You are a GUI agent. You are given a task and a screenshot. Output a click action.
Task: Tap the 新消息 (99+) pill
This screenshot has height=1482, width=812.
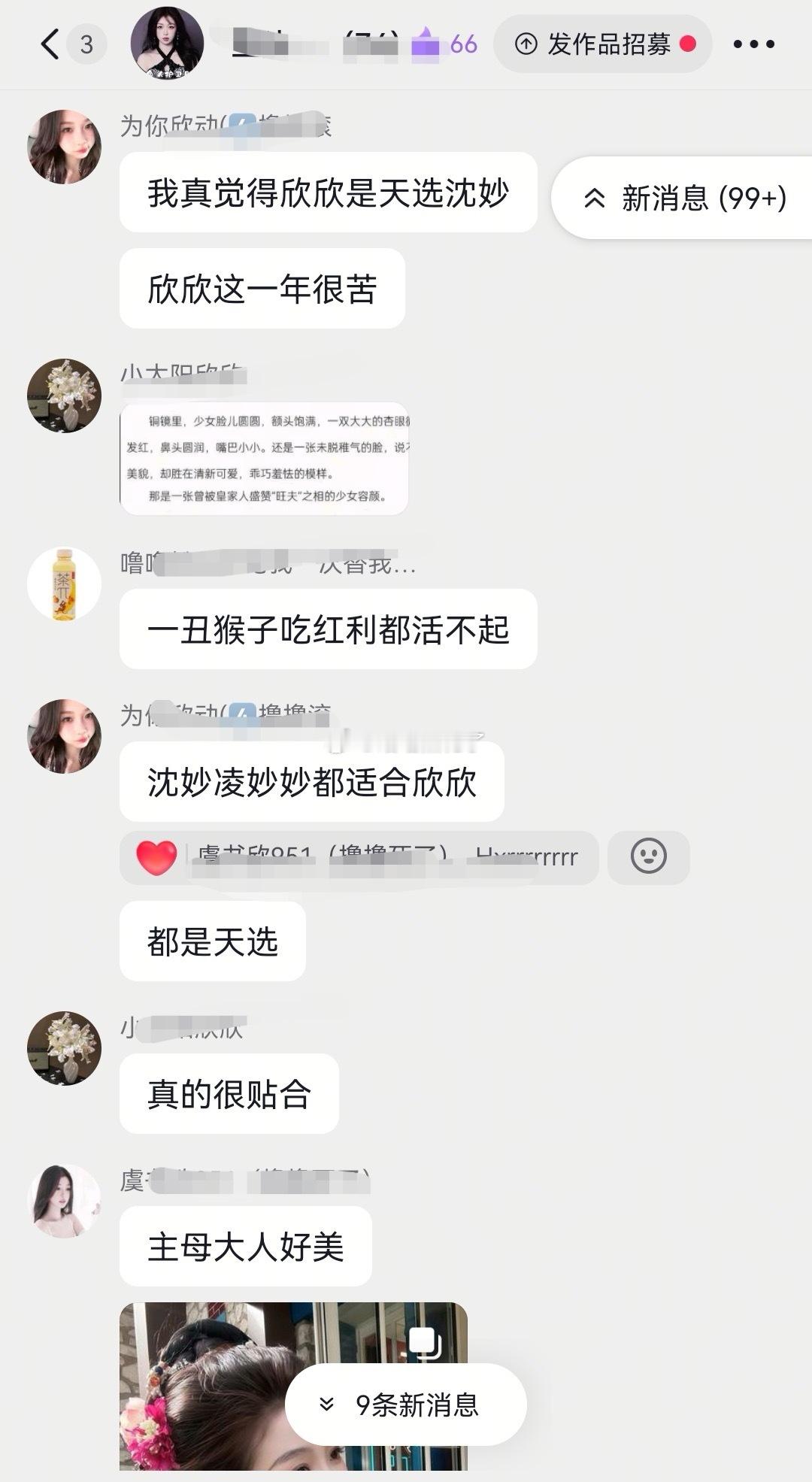[x=699, y=200]
